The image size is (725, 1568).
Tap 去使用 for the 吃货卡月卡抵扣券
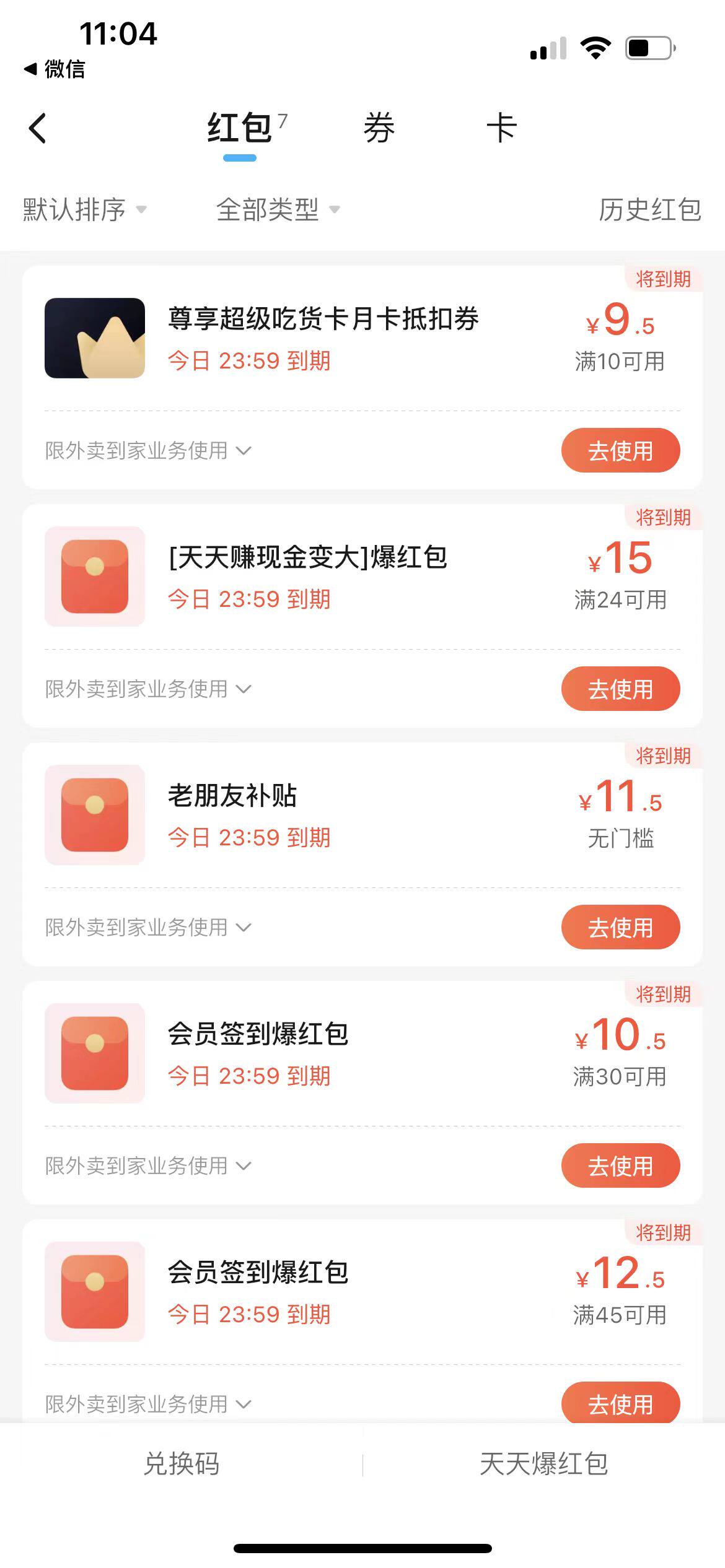click(x=620, y=450)
